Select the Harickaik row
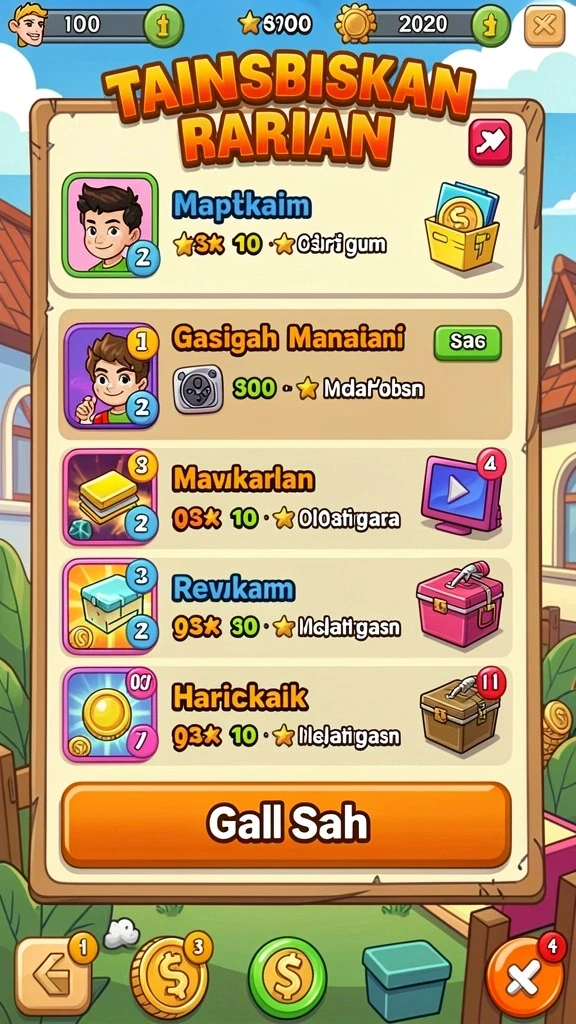Screen dimensions: 576x1024 (285, 715)
